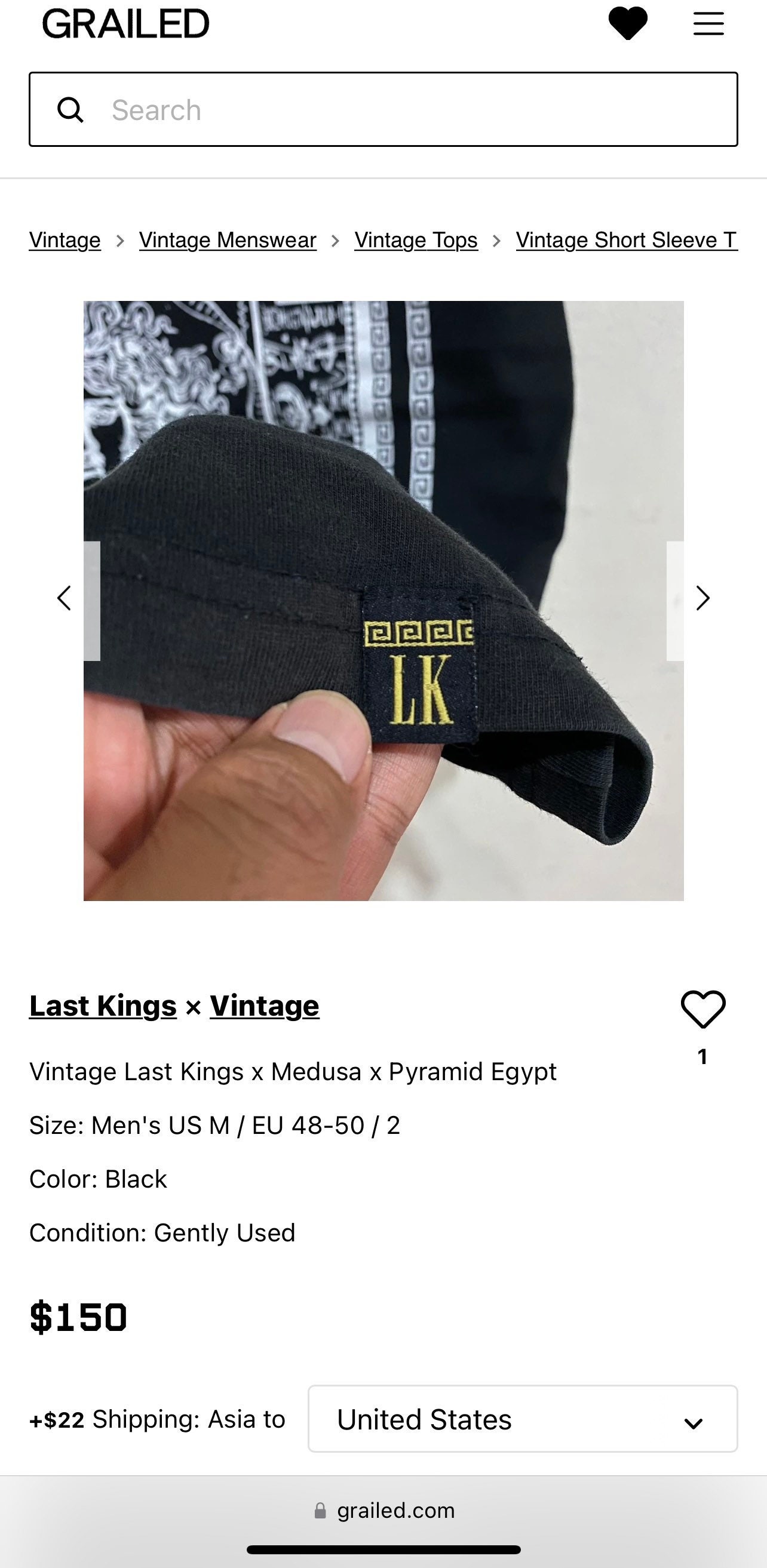
Task: Show next product photo
Action: pyautogui.click(x=702, y=598)
